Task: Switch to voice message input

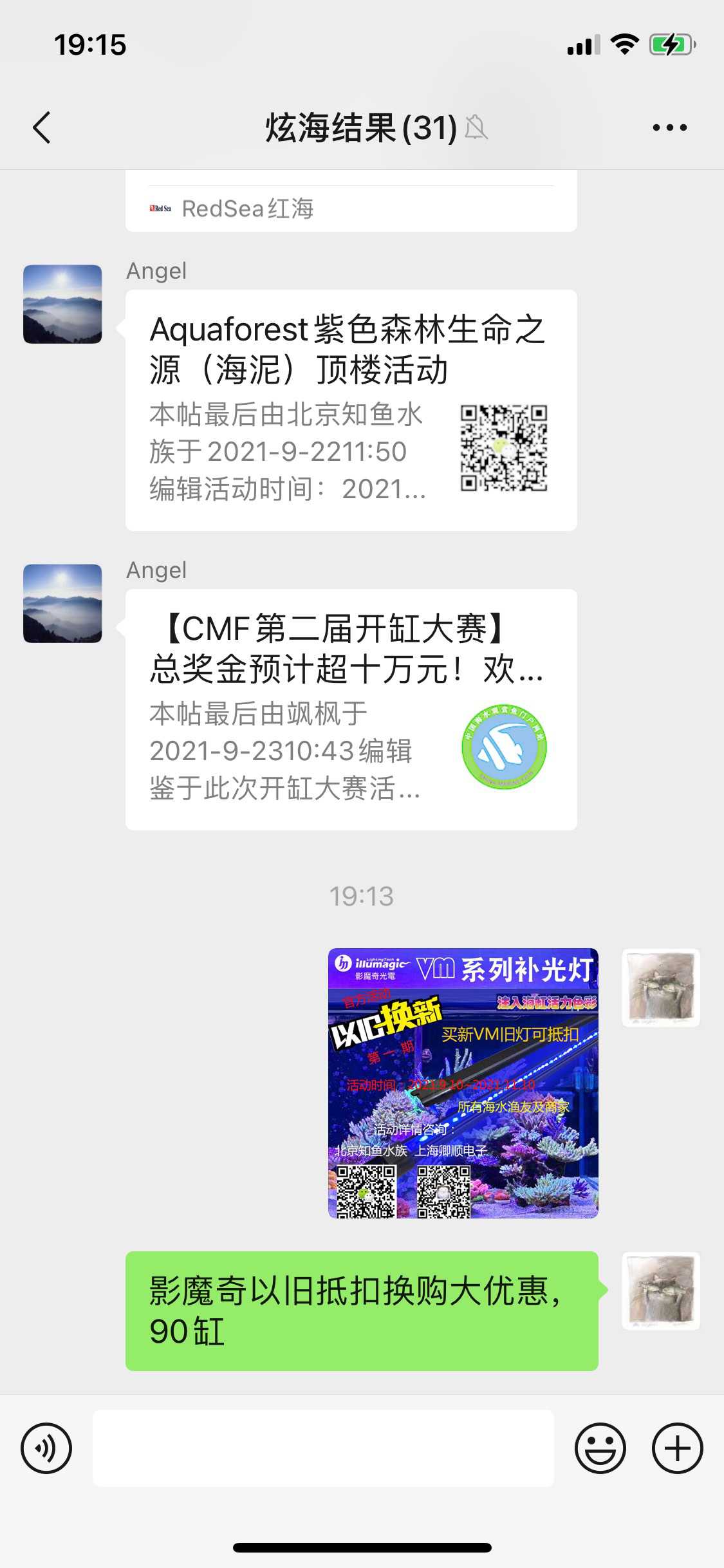Action: [46, 1448]
